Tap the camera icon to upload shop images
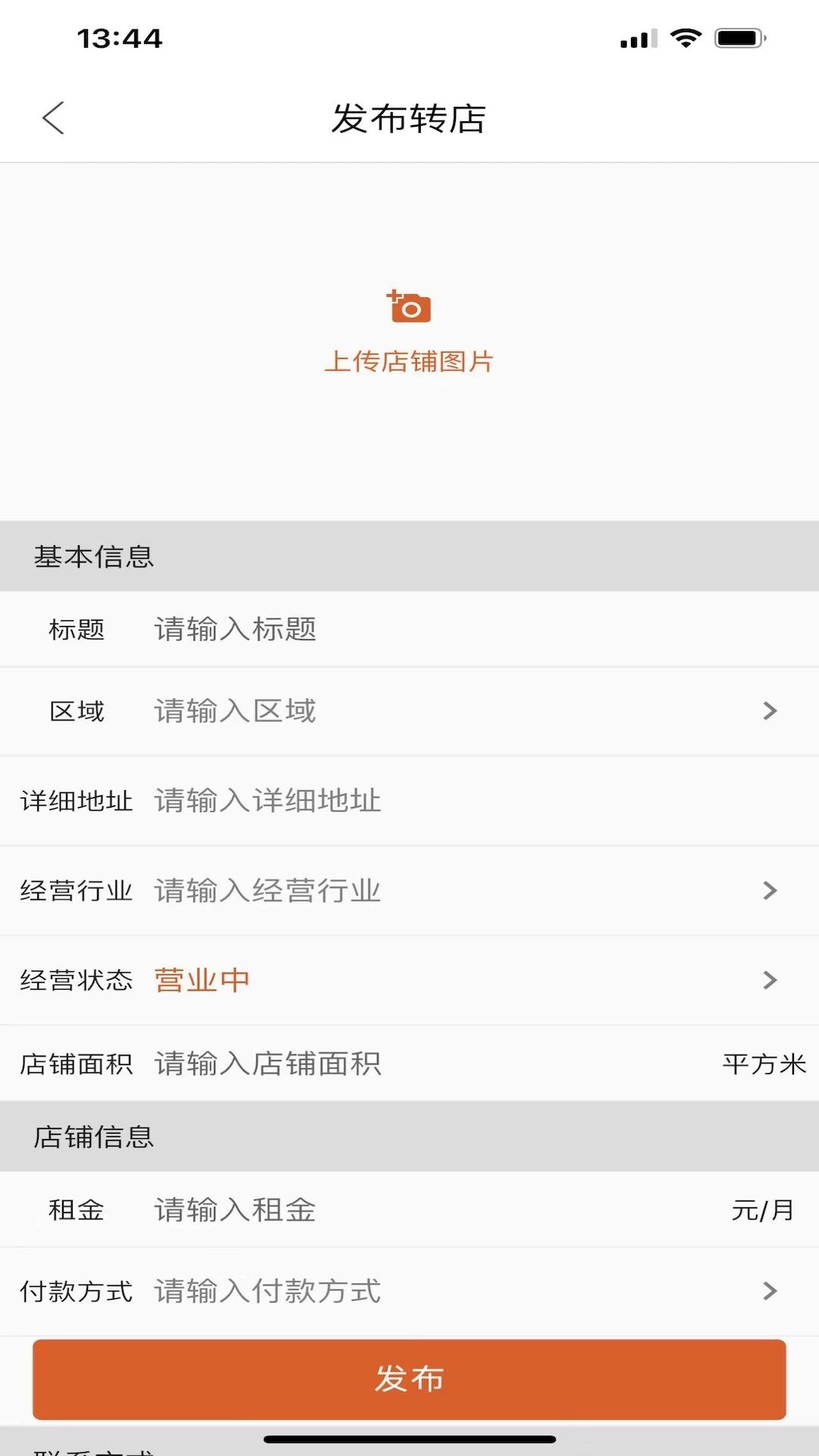This screenshot has height=1456, width=819. pyautogui.click(x=409, y=306)
